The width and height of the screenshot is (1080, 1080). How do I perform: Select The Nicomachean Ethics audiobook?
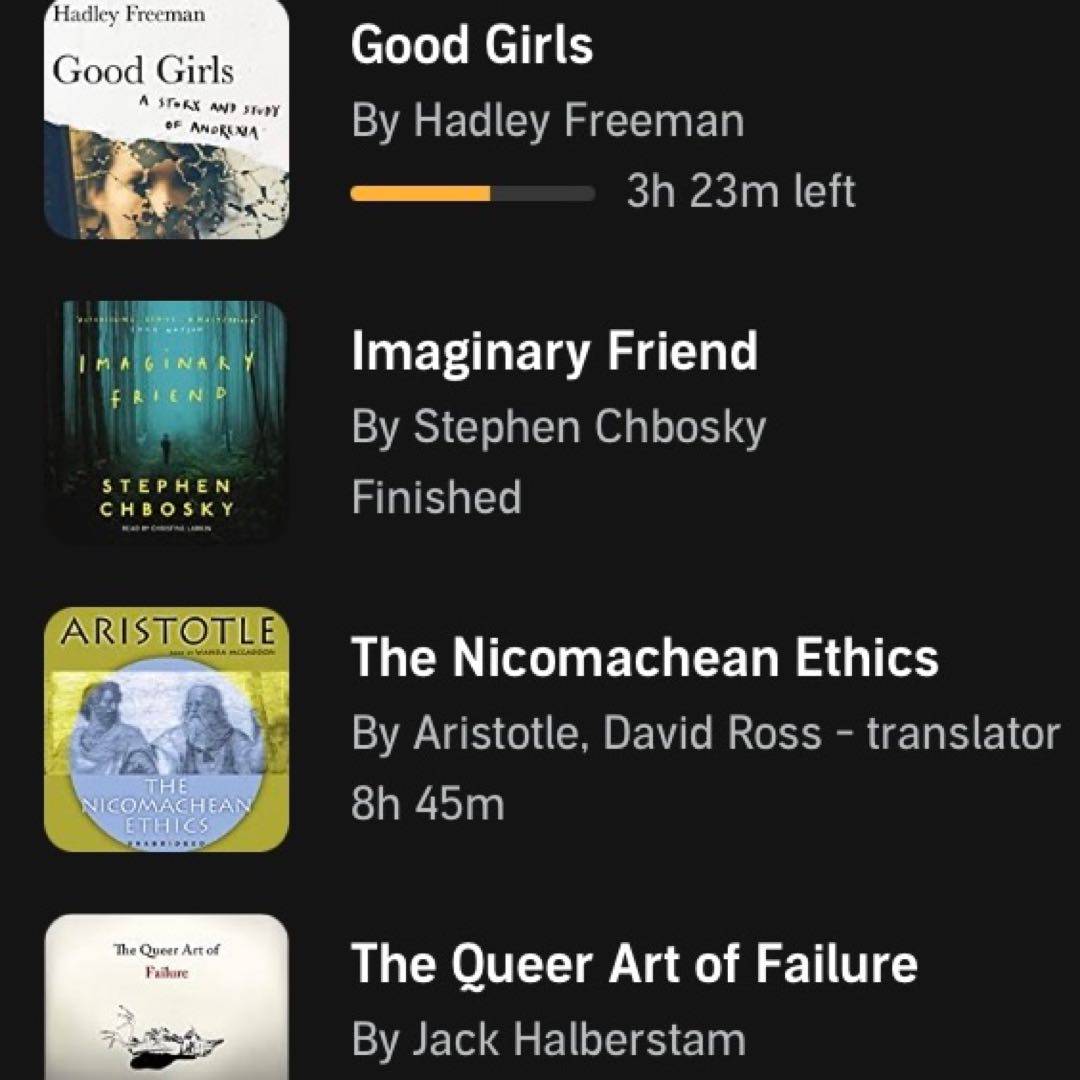click(x=644, y=657)
